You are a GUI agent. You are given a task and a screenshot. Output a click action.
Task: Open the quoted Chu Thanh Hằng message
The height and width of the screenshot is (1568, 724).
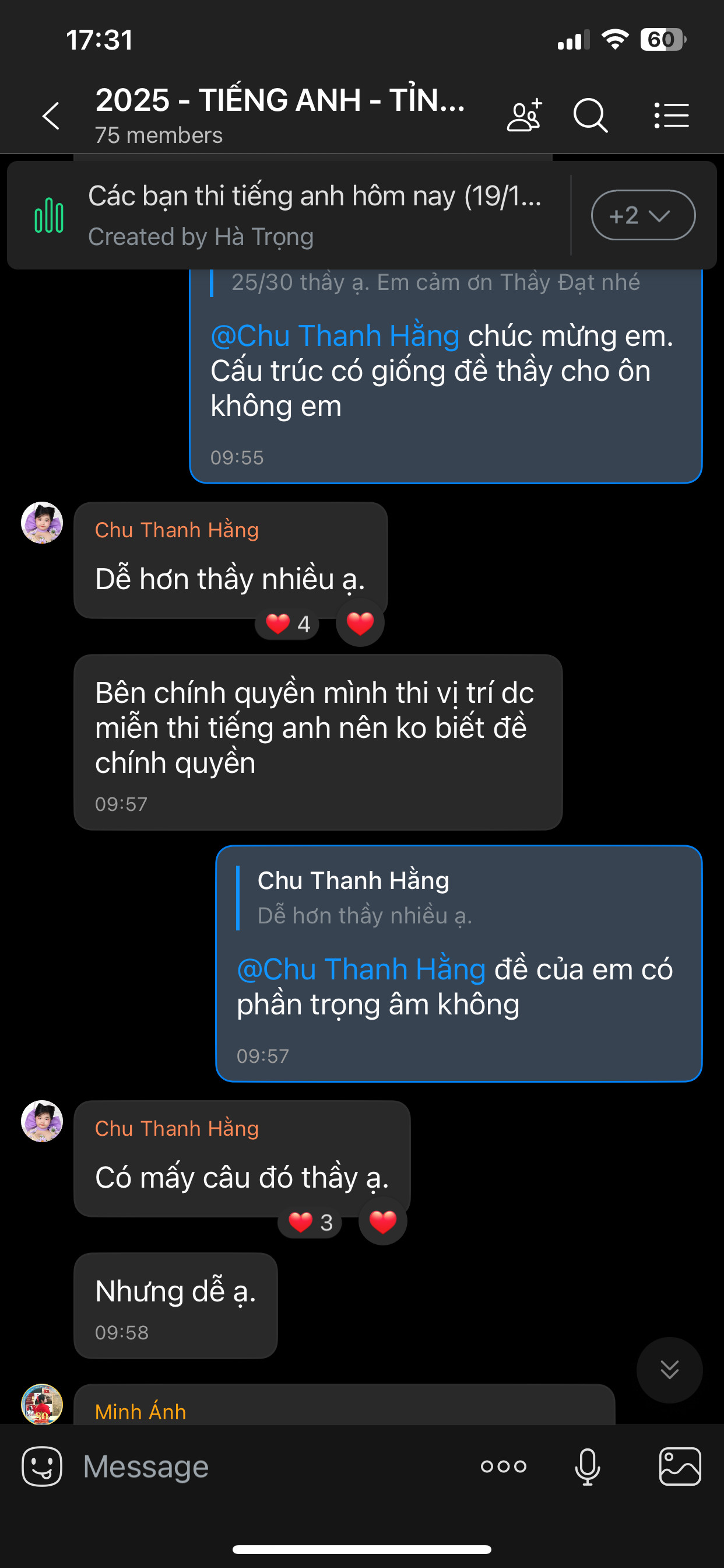tap(365, 898)
